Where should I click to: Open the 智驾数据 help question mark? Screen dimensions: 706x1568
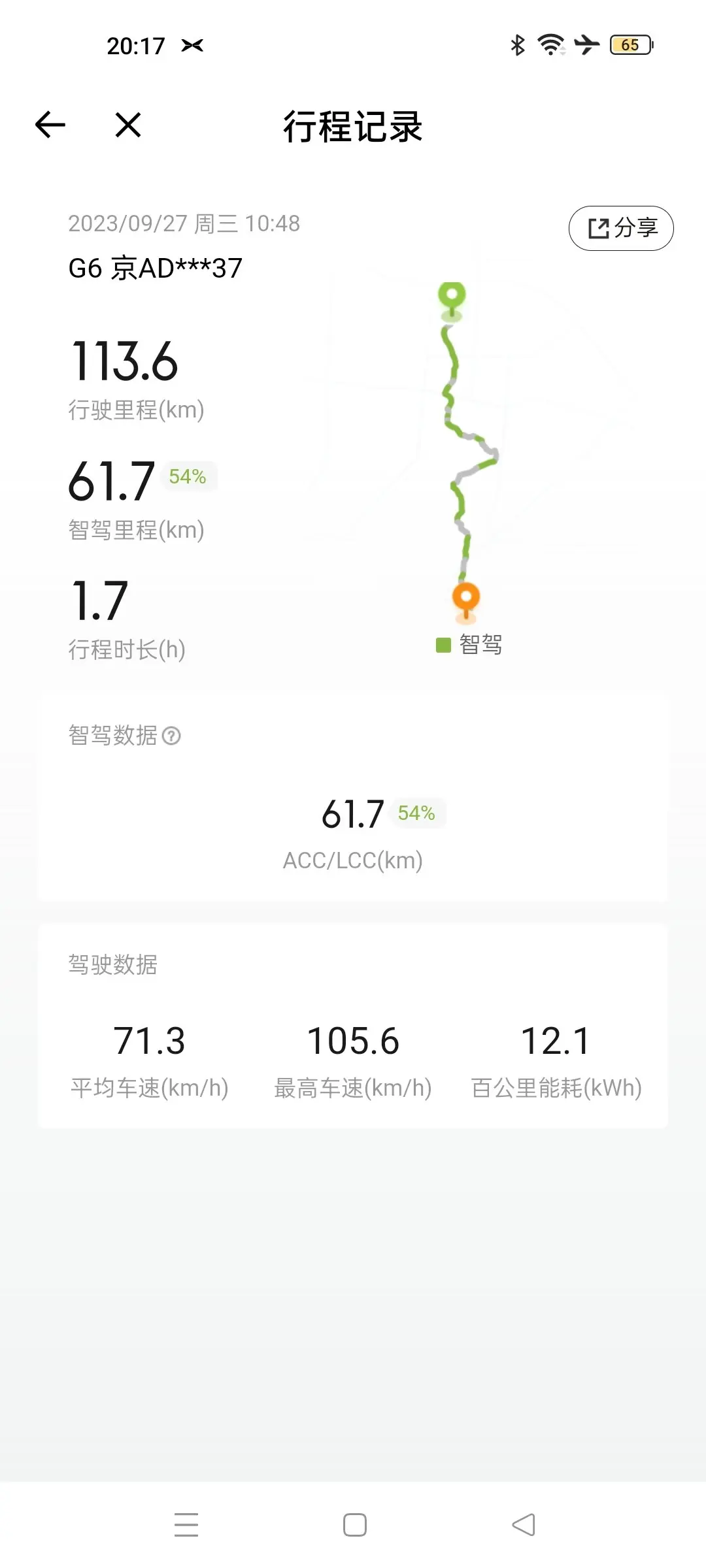171,736
